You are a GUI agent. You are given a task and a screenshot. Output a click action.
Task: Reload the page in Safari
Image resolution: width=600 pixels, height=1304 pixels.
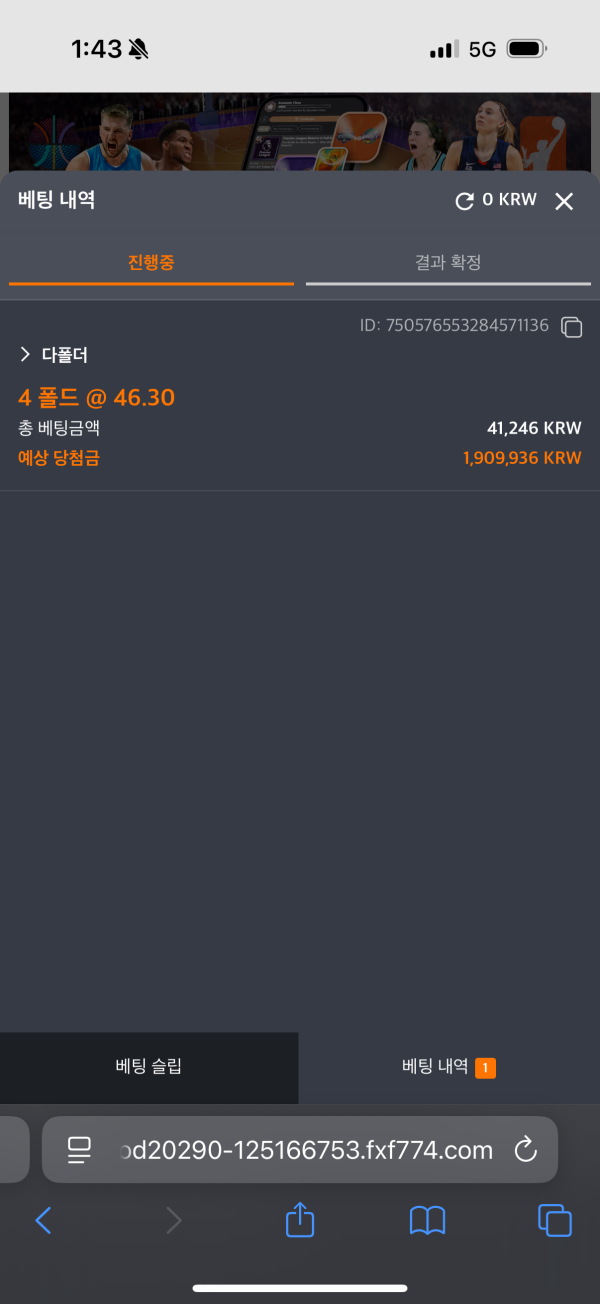click(526, 1150)
